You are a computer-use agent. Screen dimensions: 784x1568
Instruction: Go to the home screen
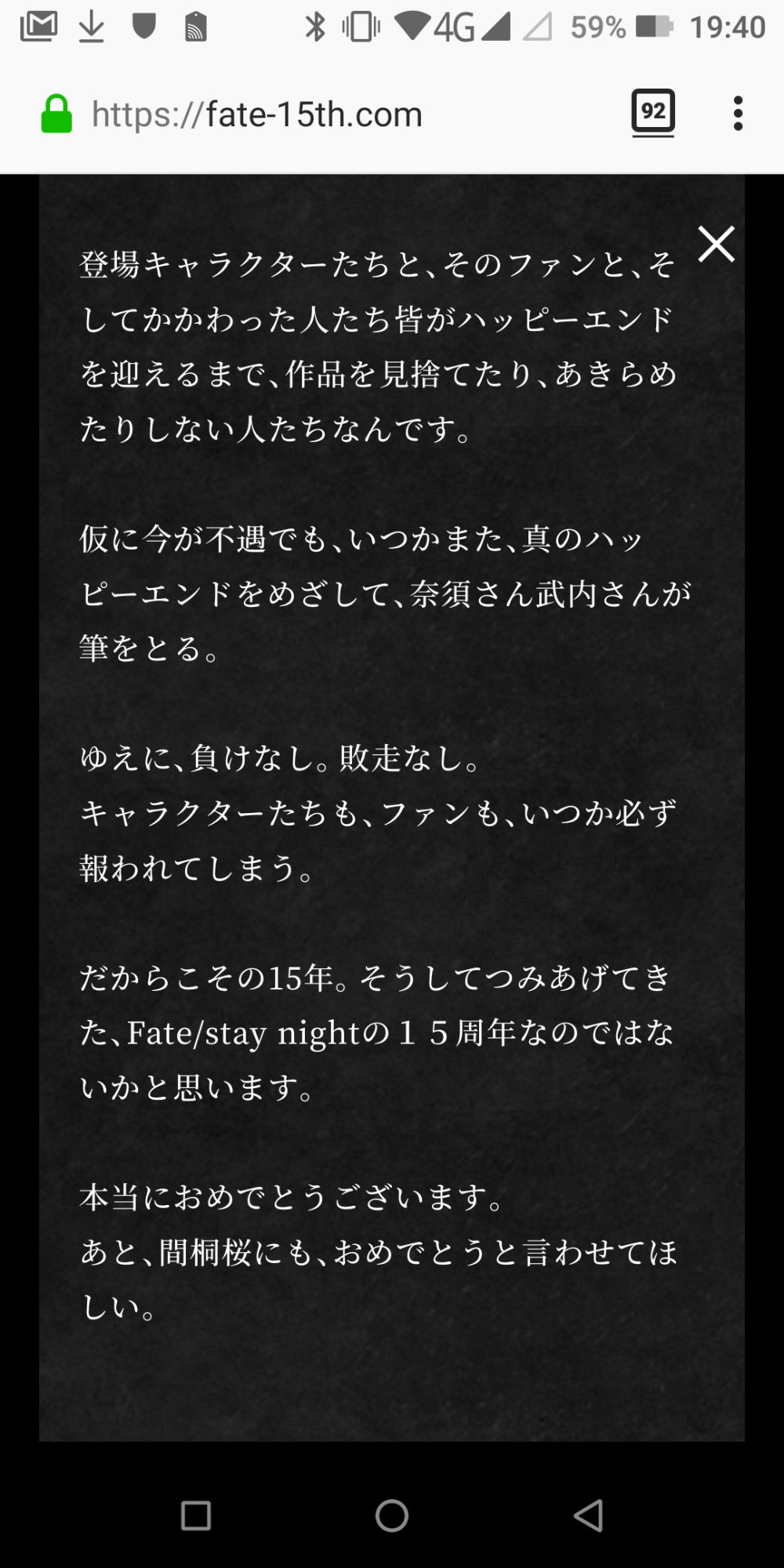(x=392, y=1515)
